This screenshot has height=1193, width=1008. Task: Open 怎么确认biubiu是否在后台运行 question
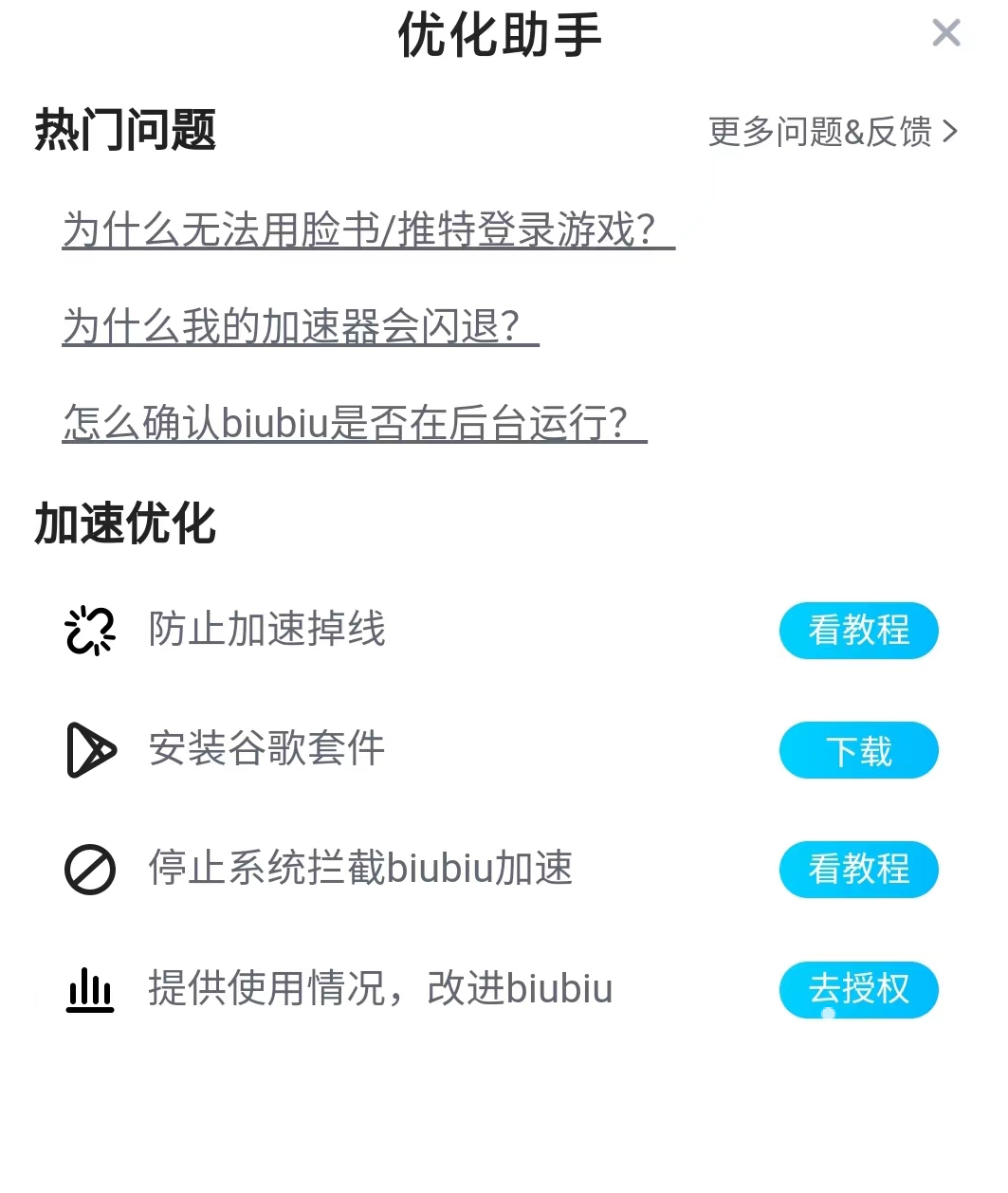tap(354, 423)
